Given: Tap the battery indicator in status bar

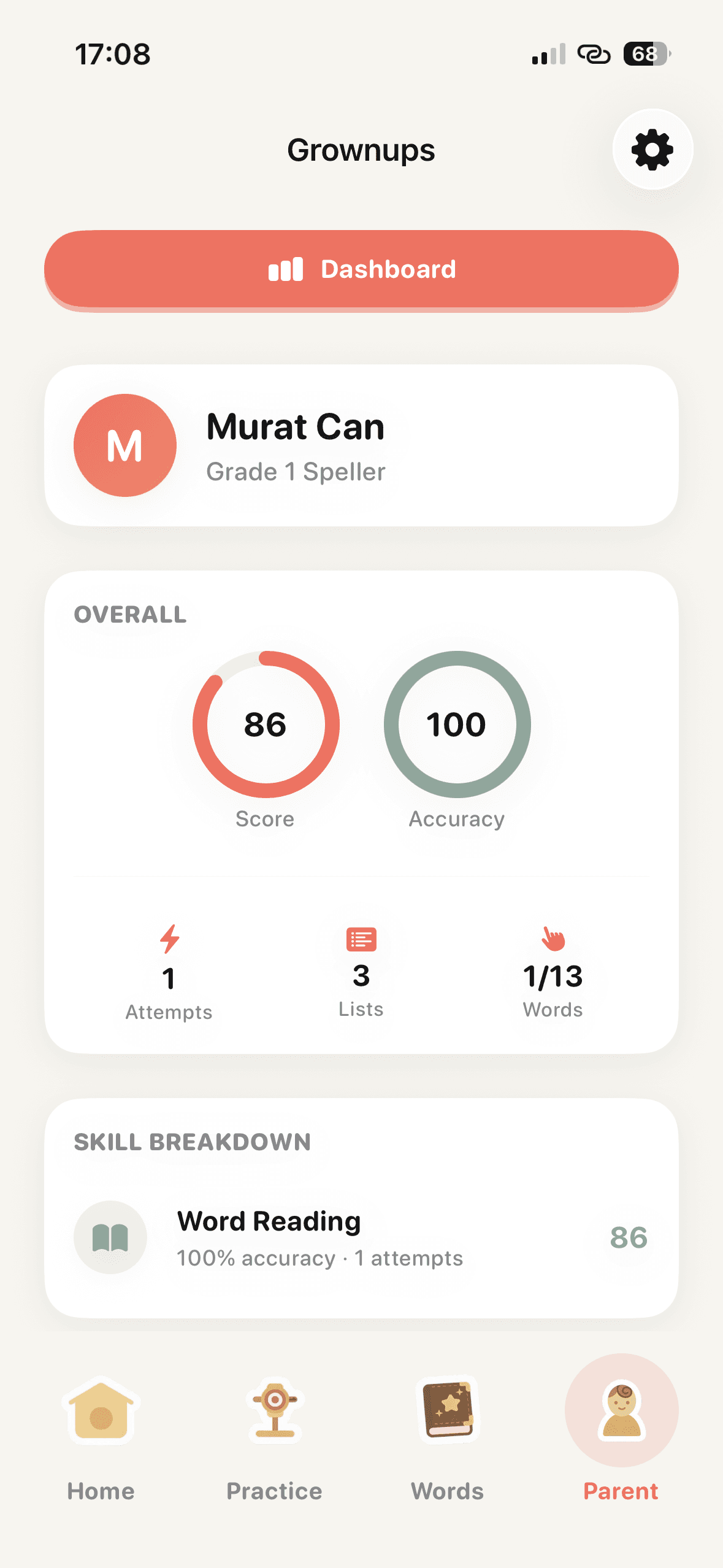Looking at the screenshot, I should point(645,54).
